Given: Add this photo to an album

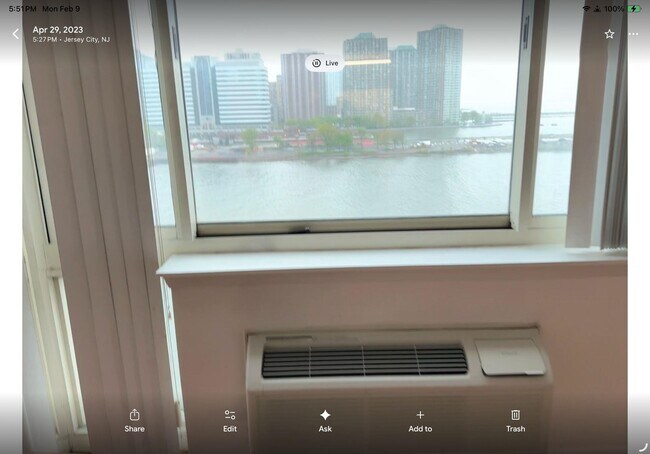Looking at the screenshot, I should [420, 420].
